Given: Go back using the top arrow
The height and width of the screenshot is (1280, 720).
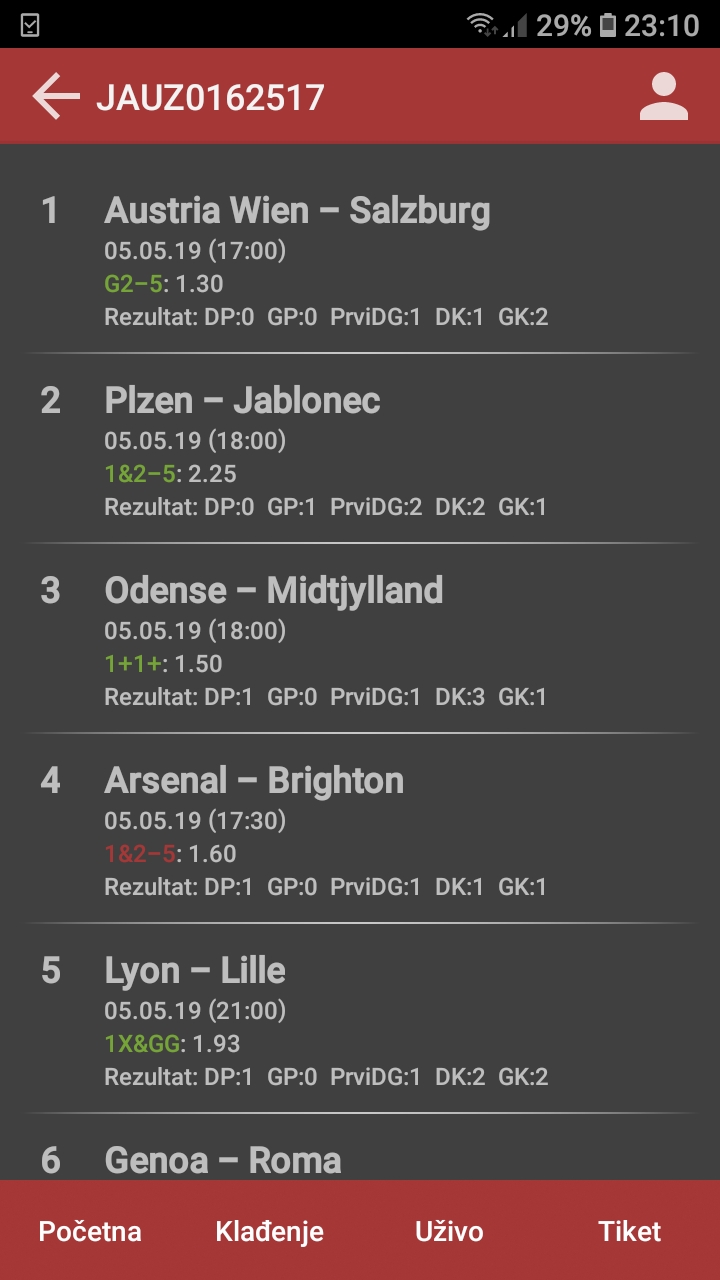Looking at the screenshot, I should [56, 97].
